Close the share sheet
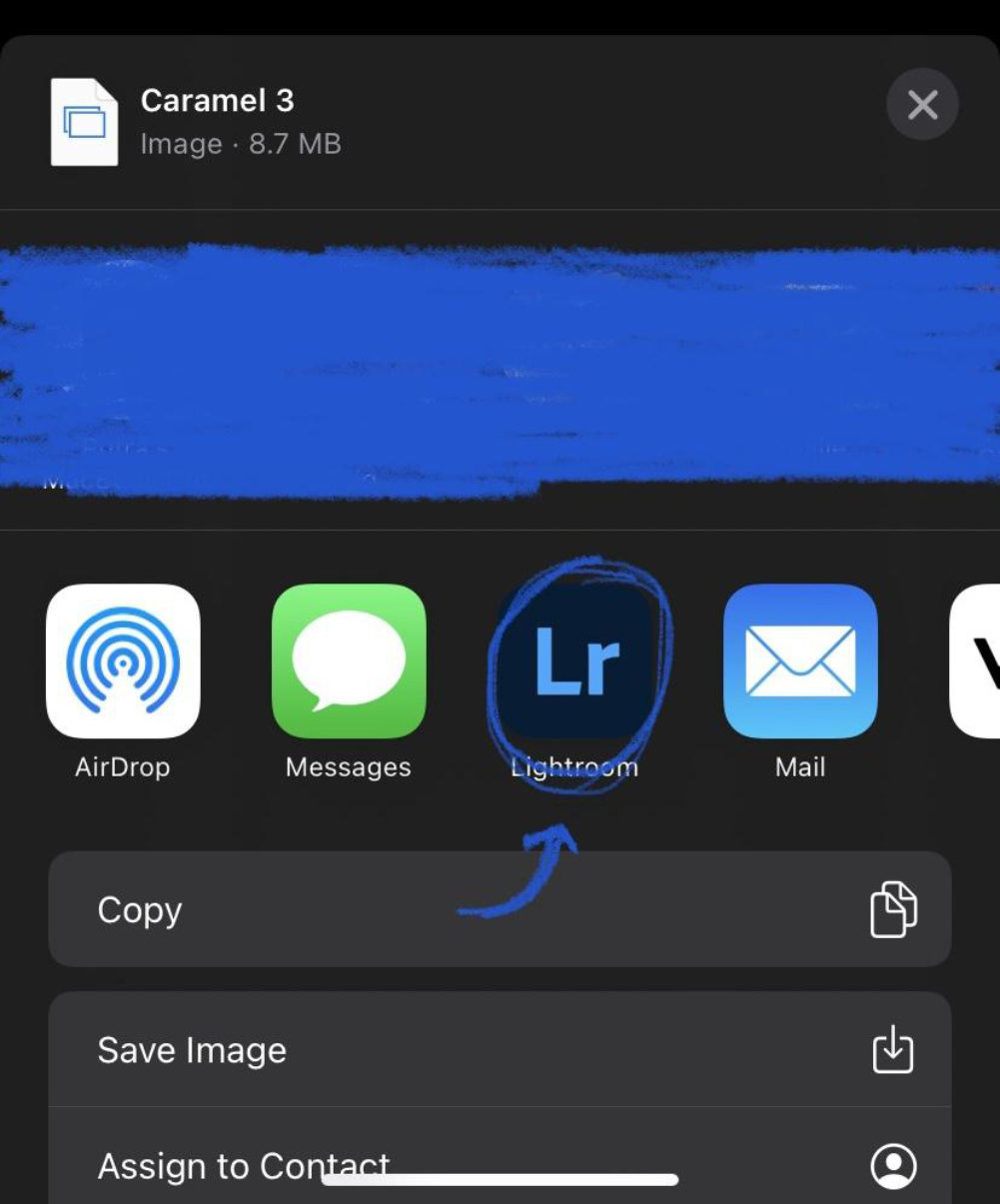 (922, 104)
